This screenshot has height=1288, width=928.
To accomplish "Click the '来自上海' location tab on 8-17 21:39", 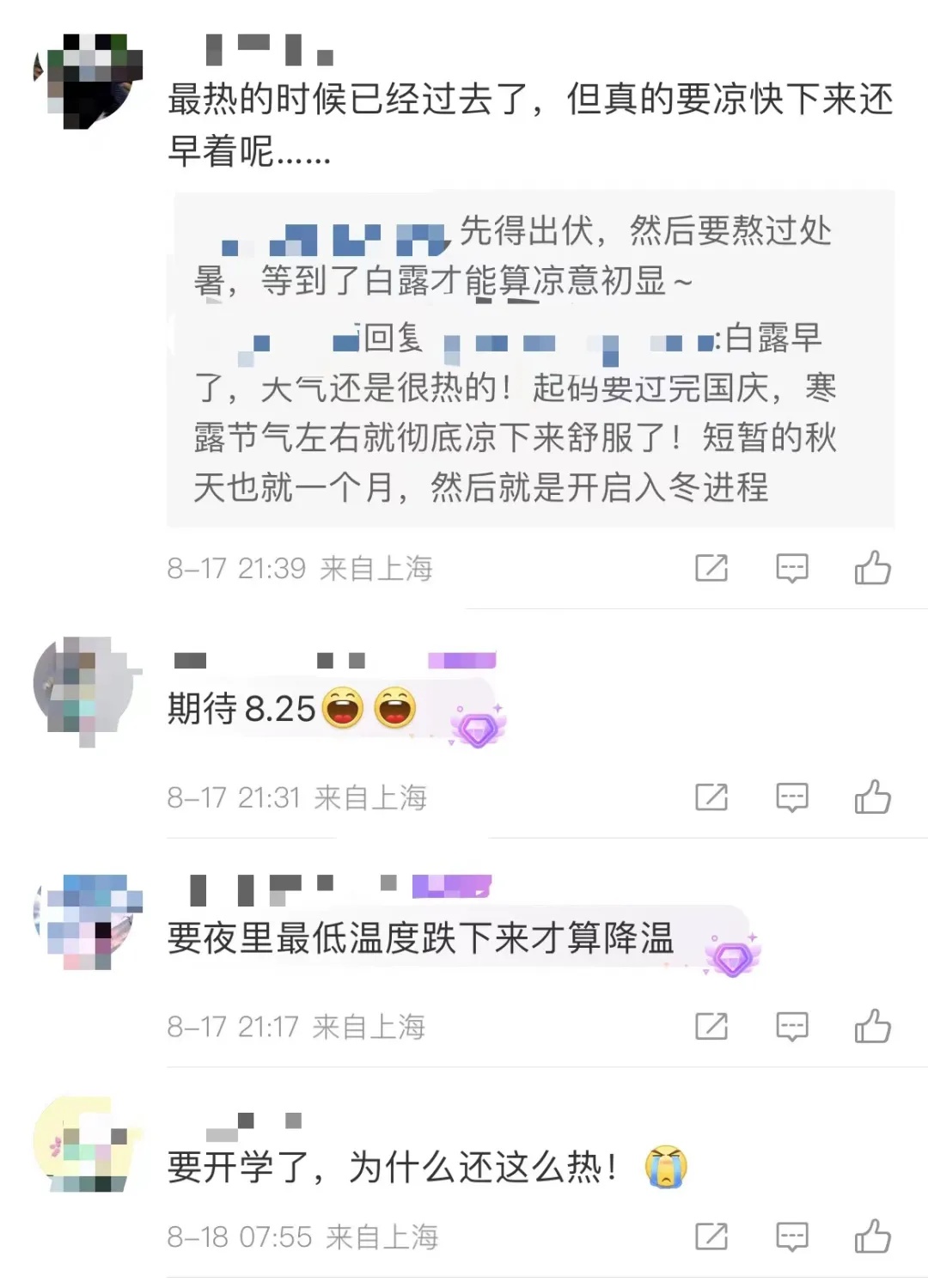I will click(378, 567).
